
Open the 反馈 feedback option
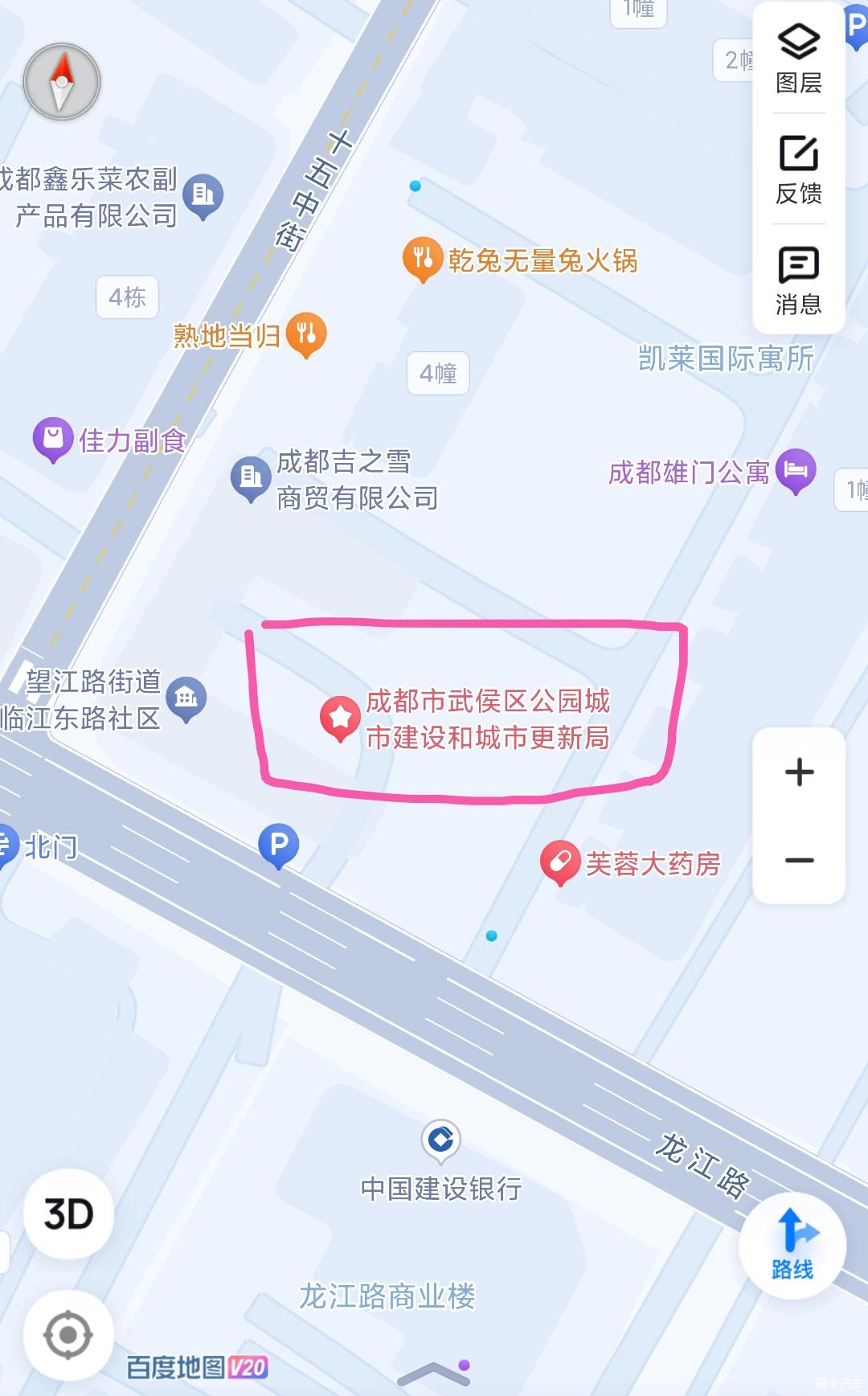pyautogui.click(x=798, y=169)
